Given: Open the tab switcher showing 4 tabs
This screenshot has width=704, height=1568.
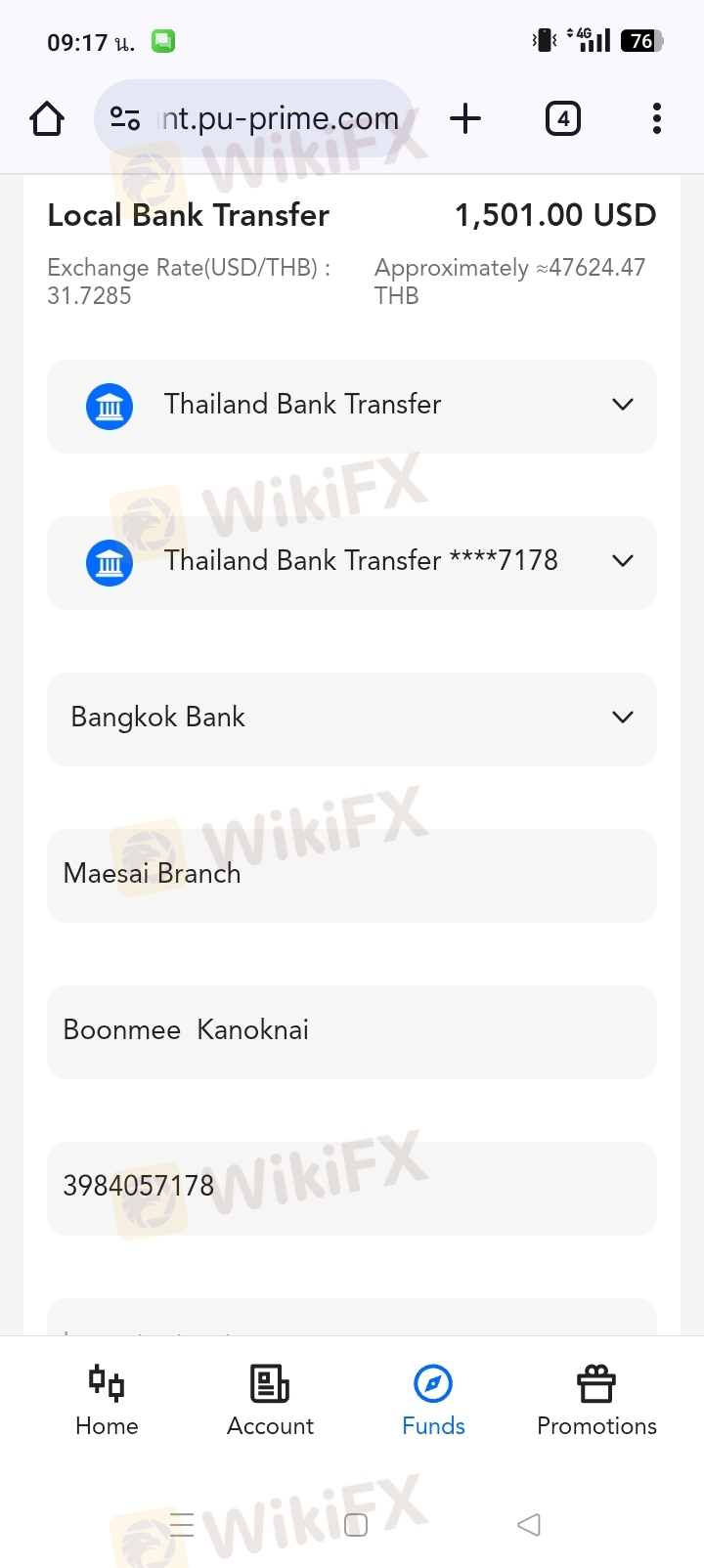Looking at the screenshot, I should click(563, 119).
